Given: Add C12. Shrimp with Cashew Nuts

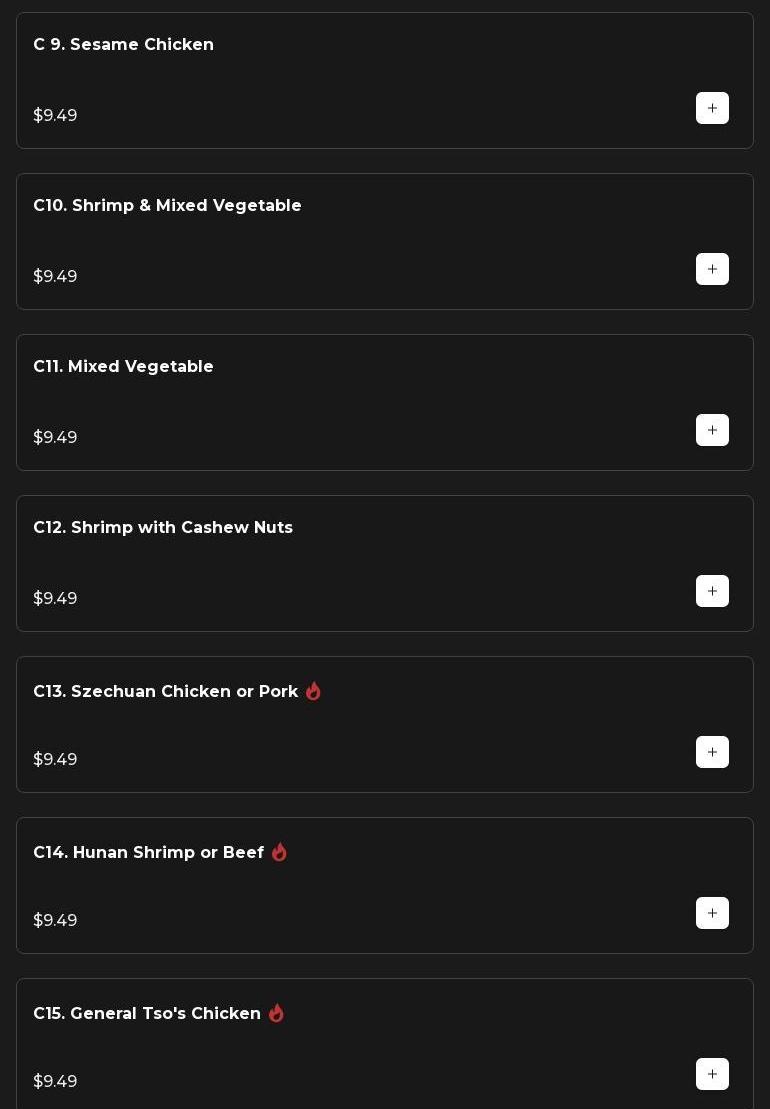Looking at the screenshot, I should 712,591.
